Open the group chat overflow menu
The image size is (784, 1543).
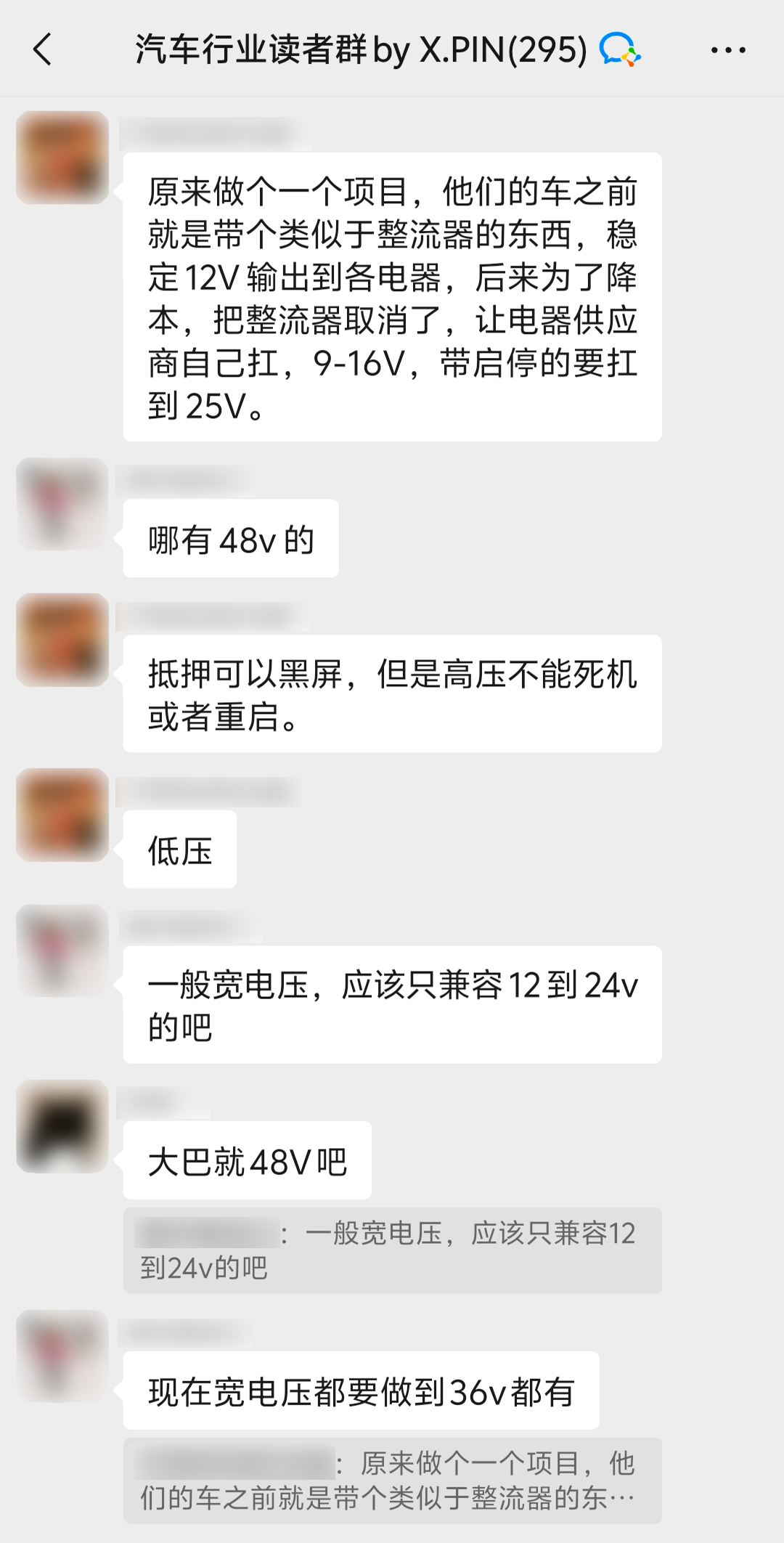(x=728, y=50)
